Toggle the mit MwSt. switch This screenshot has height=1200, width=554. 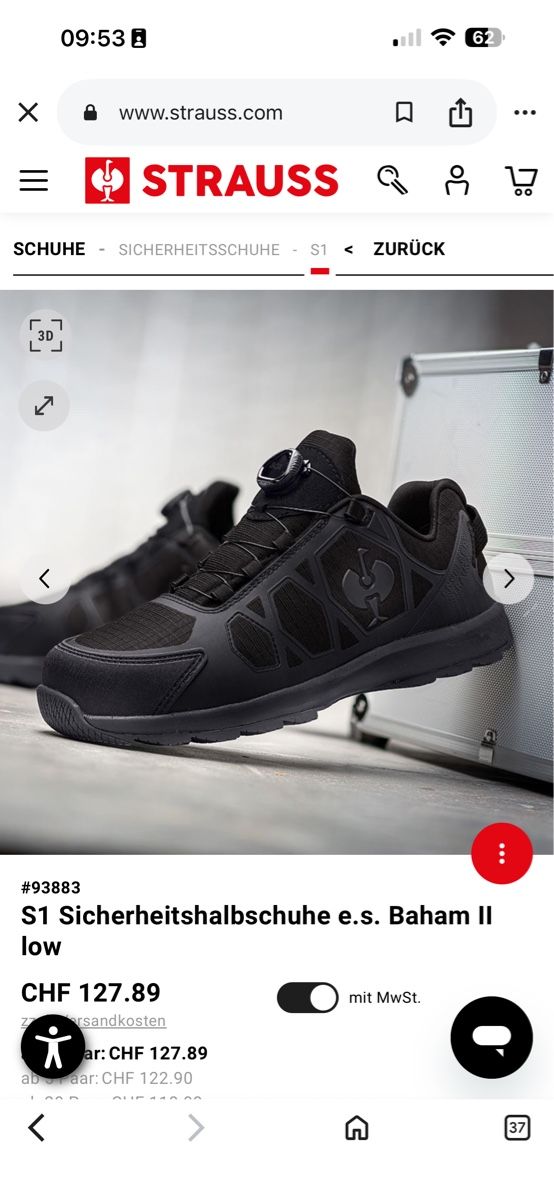[308, 997]
